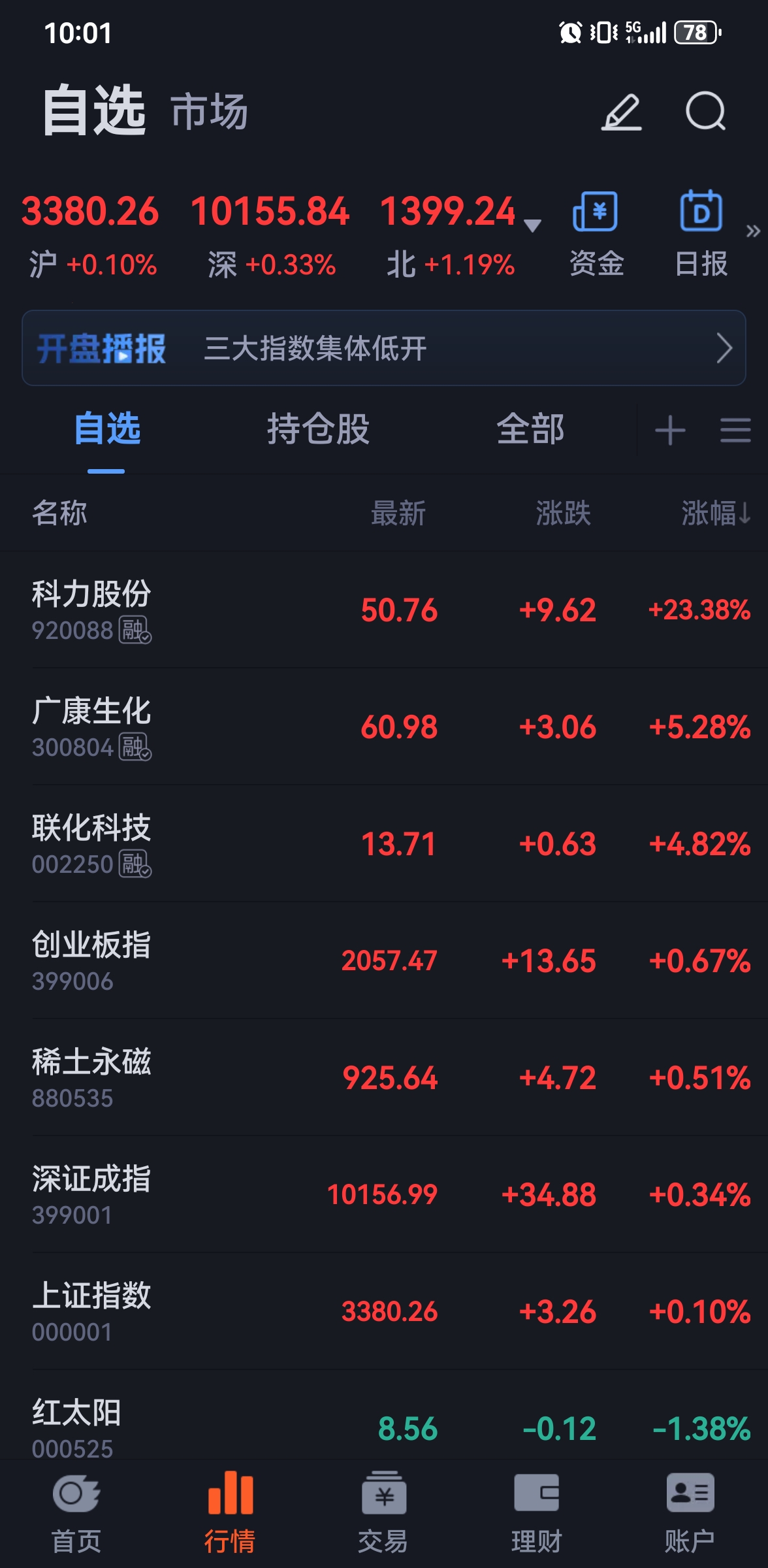Open stock 联化科技 details
This screenshot has height=1568, width=768.
pyautogui.click(x=384, y=843)
